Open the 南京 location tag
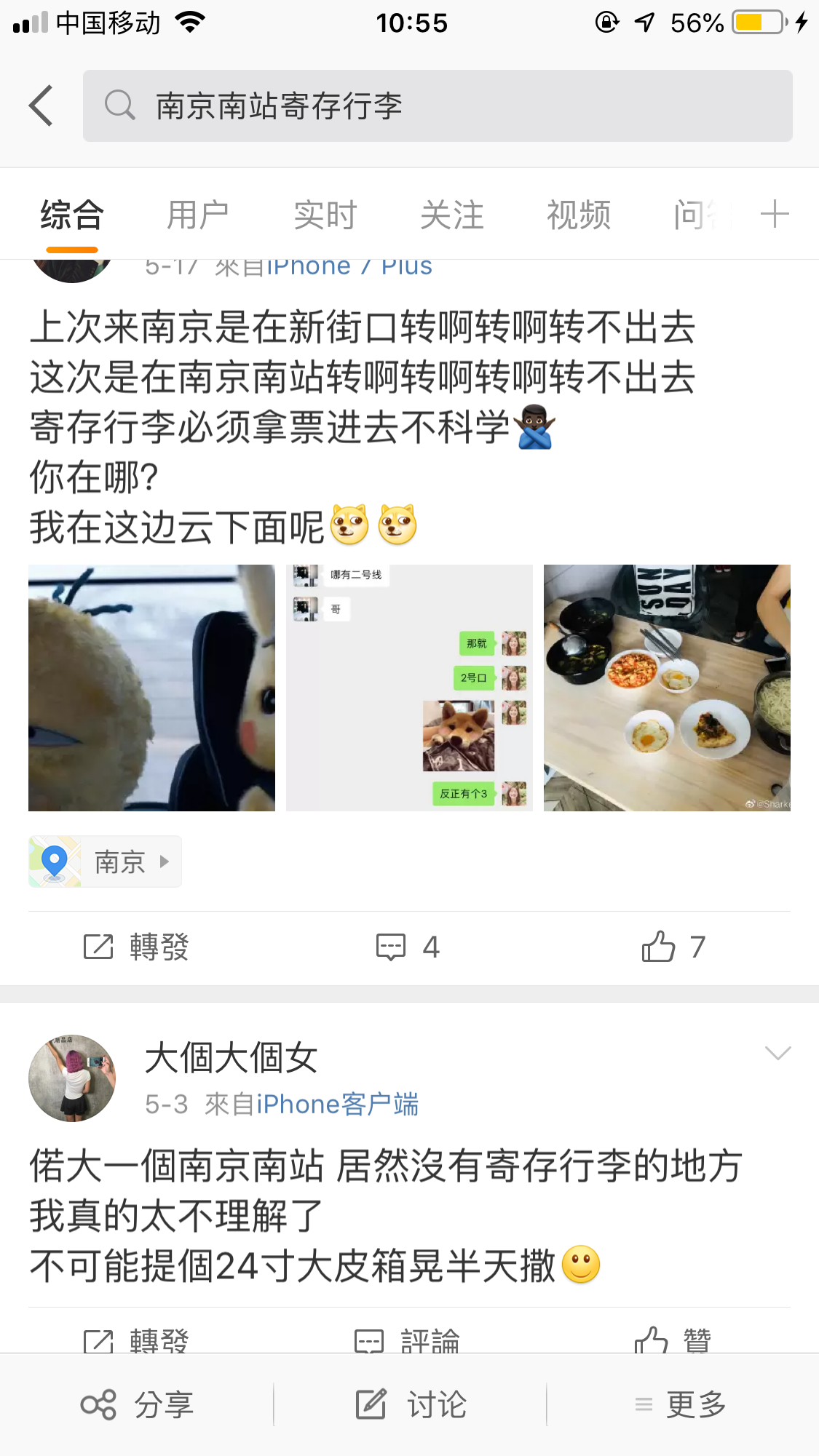The height and width of the screenshot is (1456, 819). click(x=106, y=862)
